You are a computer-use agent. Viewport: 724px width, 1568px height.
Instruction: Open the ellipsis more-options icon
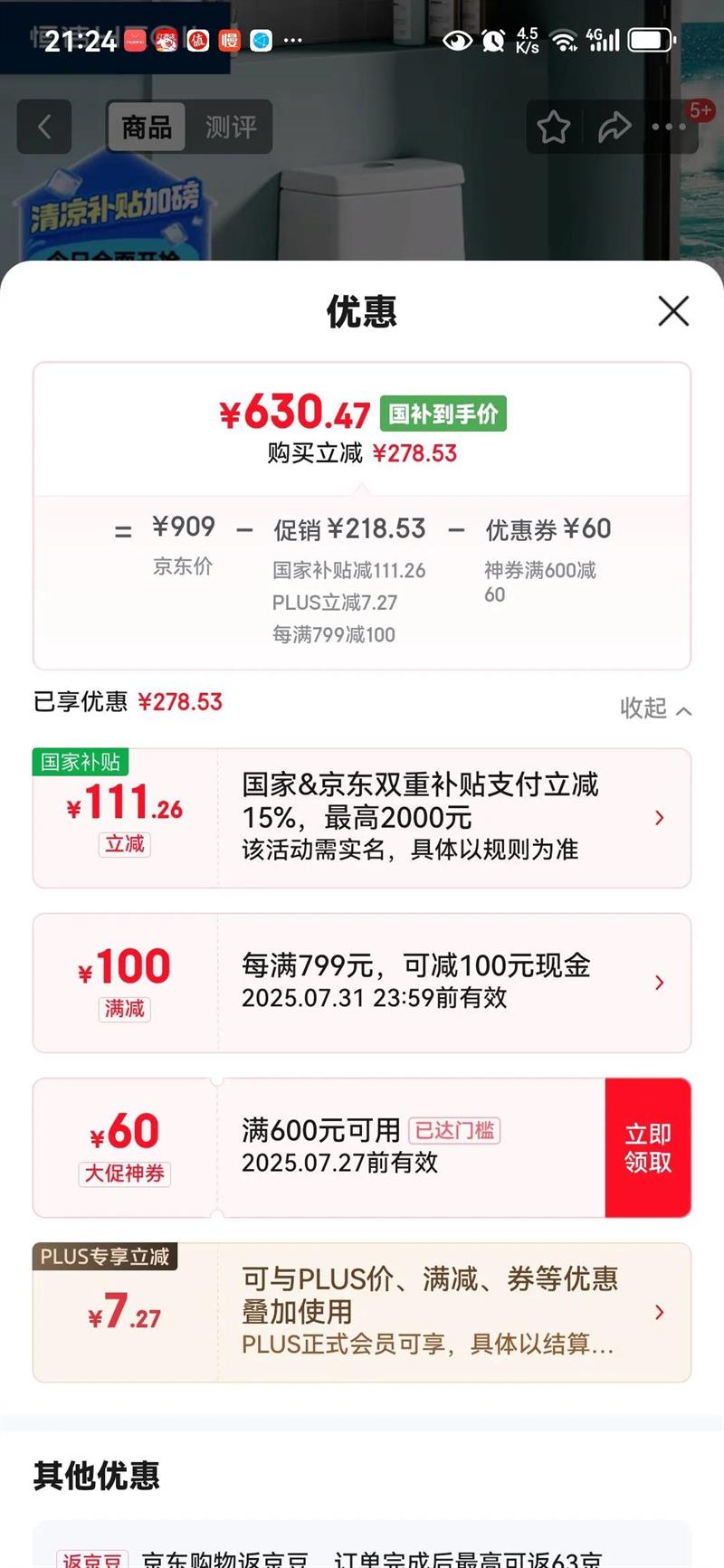click(669, 128)
